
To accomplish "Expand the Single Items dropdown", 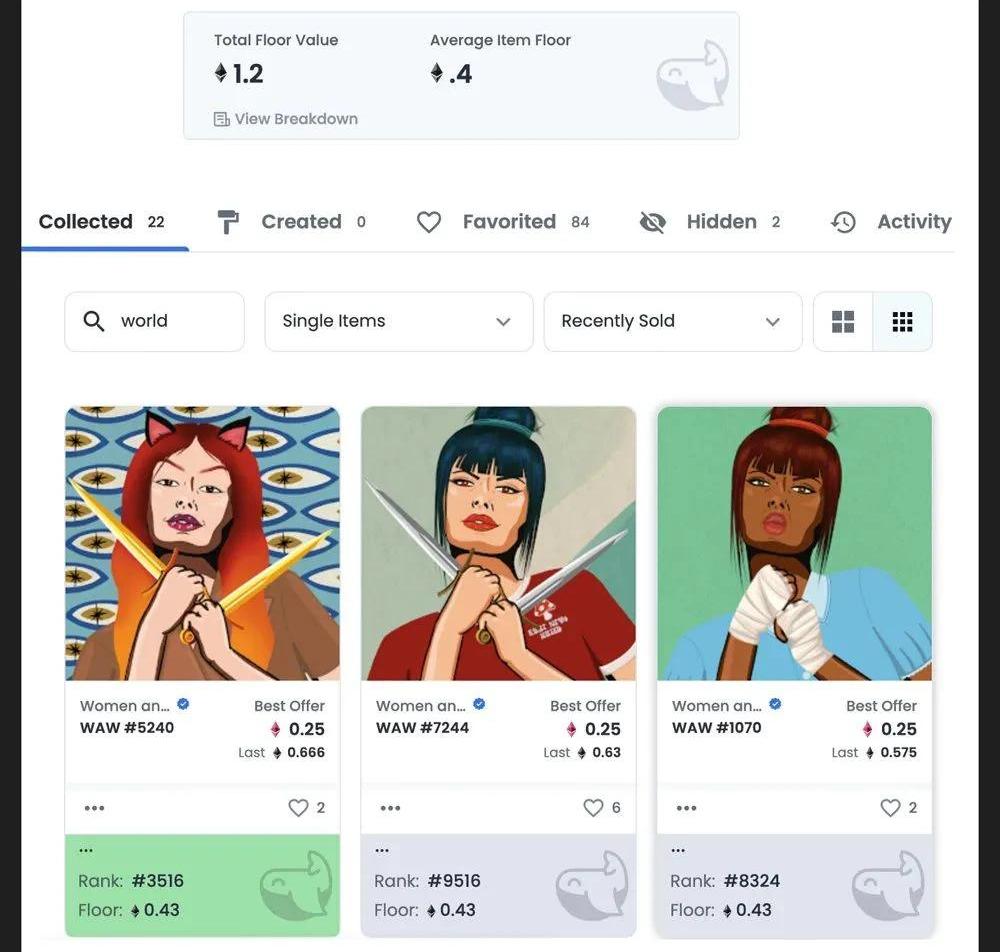I will click(x=398, y=321).
